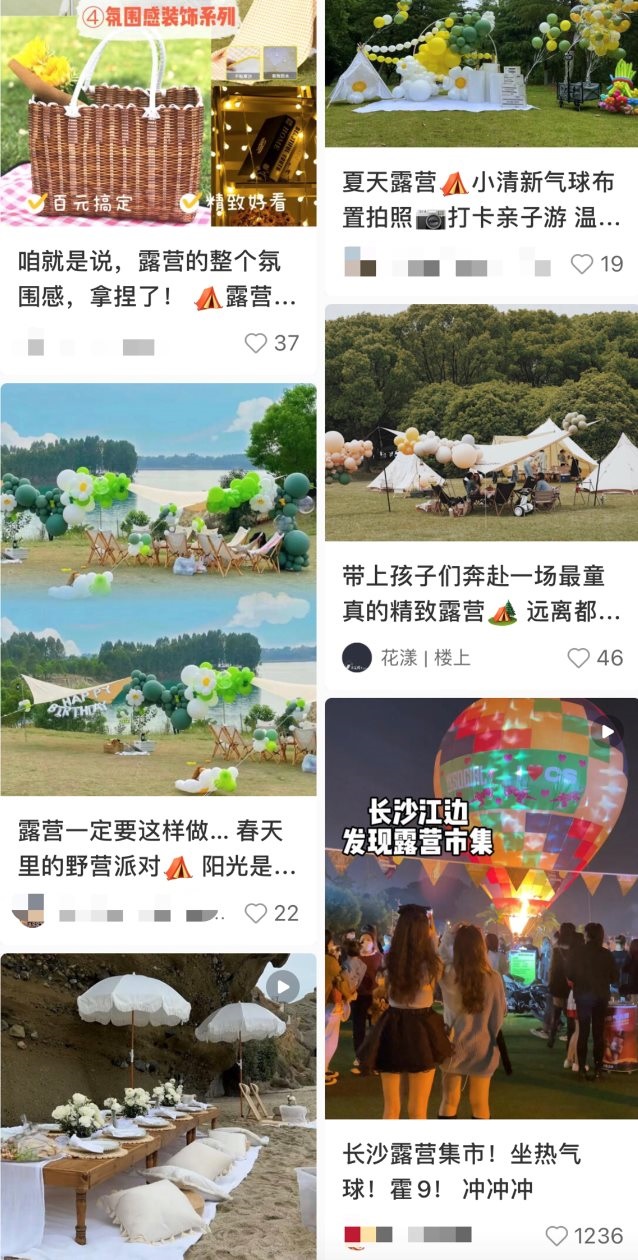Like the 夏天露营小清新气球布置 post
This screenshot has height=1260, width=638.
[582, 264]
